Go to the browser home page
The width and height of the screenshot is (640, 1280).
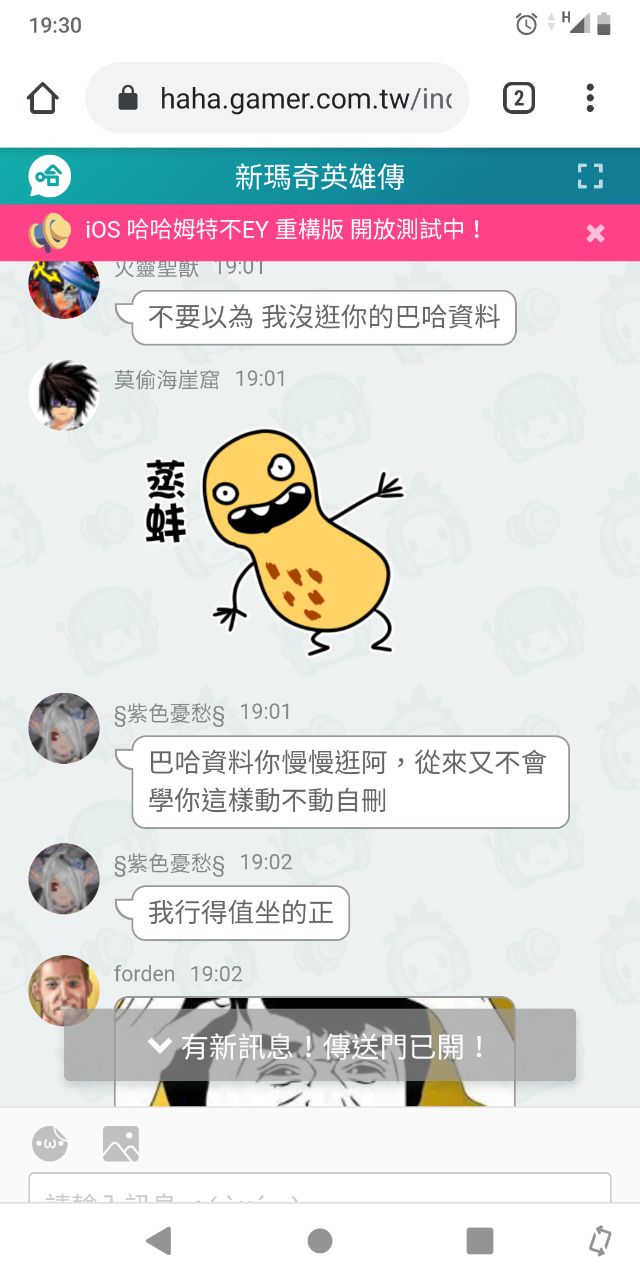[43, 98]
